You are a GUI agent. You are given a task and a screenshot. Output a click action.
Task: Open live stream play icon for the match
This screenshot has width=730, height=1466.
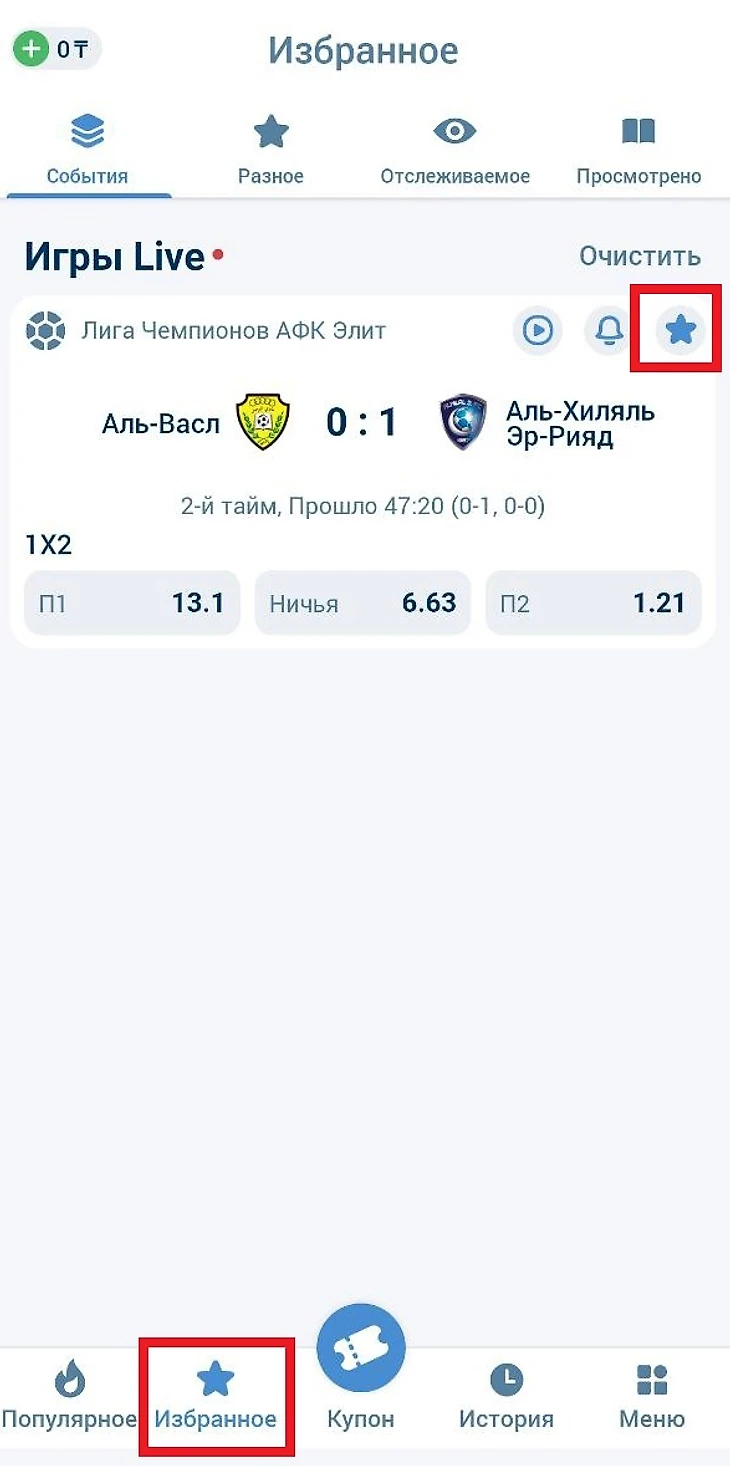pos(538,330)
